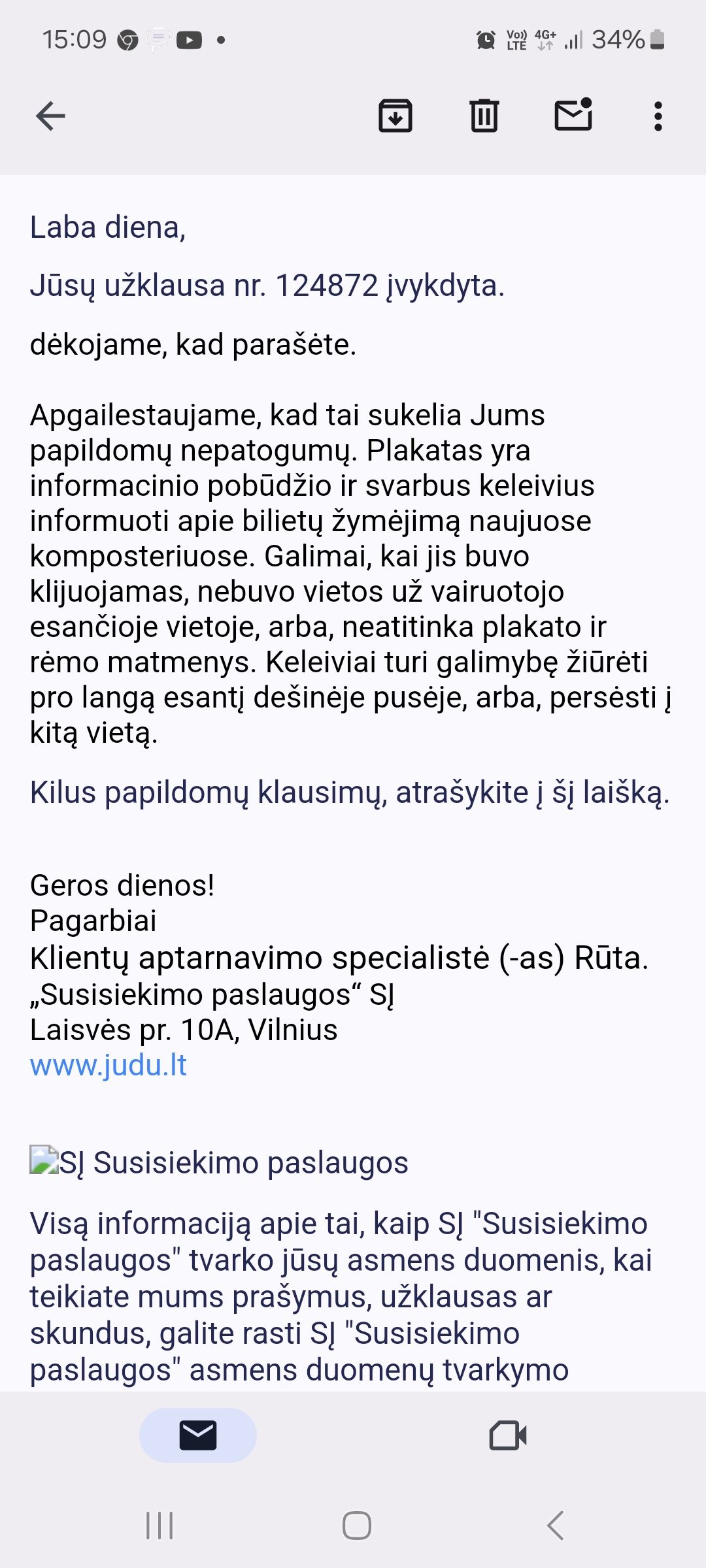Open the www.judu.lt link
Image resolution: width=706 pixels, height=1568 pixels.
point(109,1066)
